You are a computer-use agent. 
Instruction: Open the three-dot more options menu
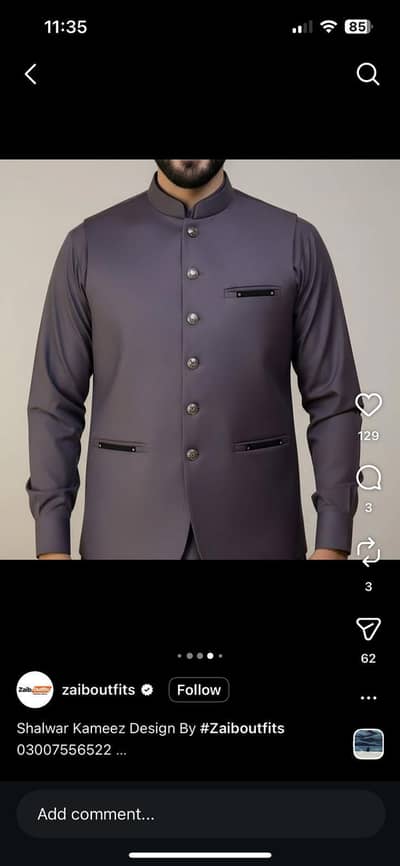[x=368, y=698]
